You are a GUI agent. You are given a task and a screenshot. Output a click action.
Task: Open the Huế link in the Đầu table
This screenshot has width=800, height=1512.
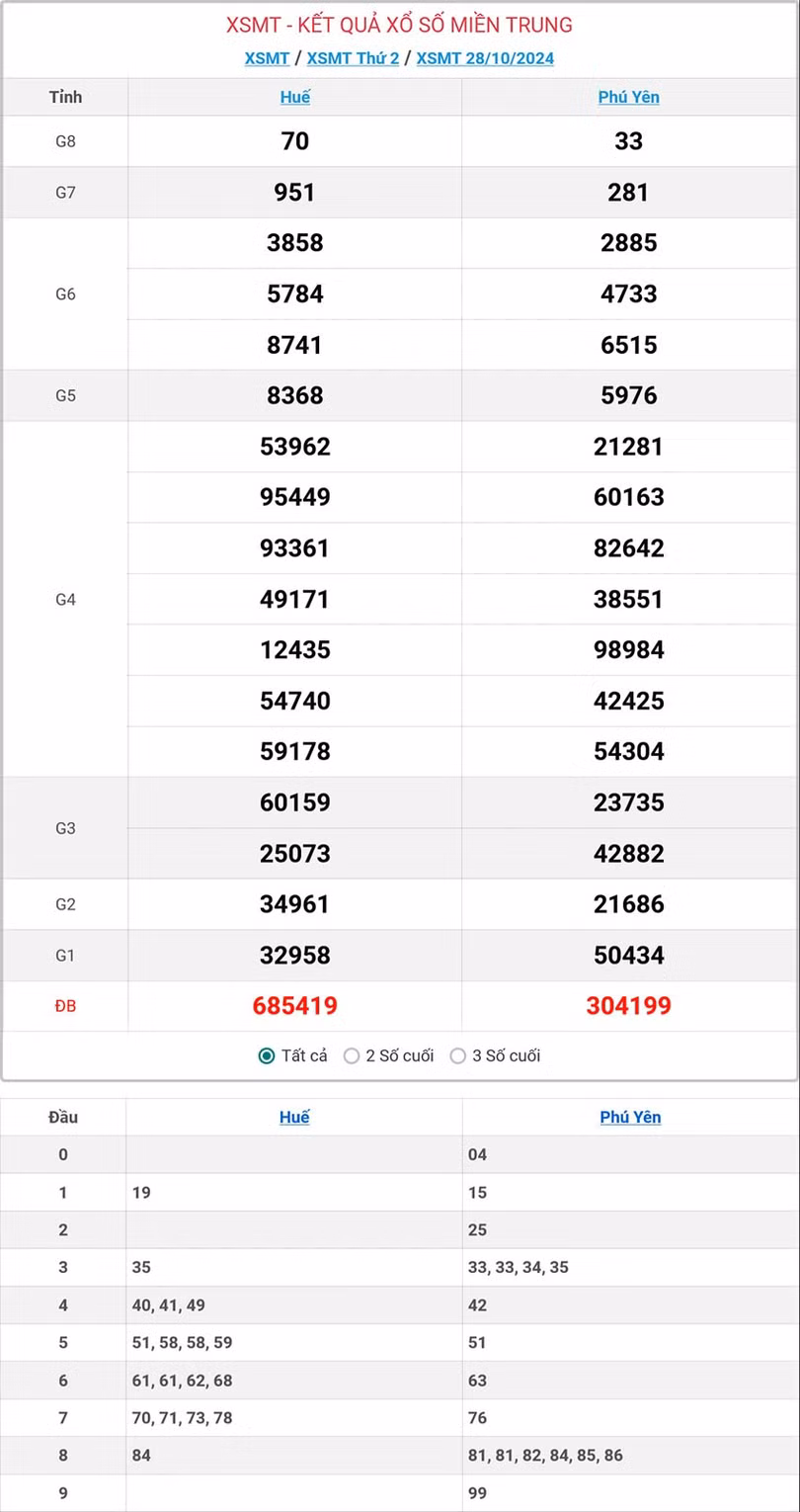(x=294, y=1117)
